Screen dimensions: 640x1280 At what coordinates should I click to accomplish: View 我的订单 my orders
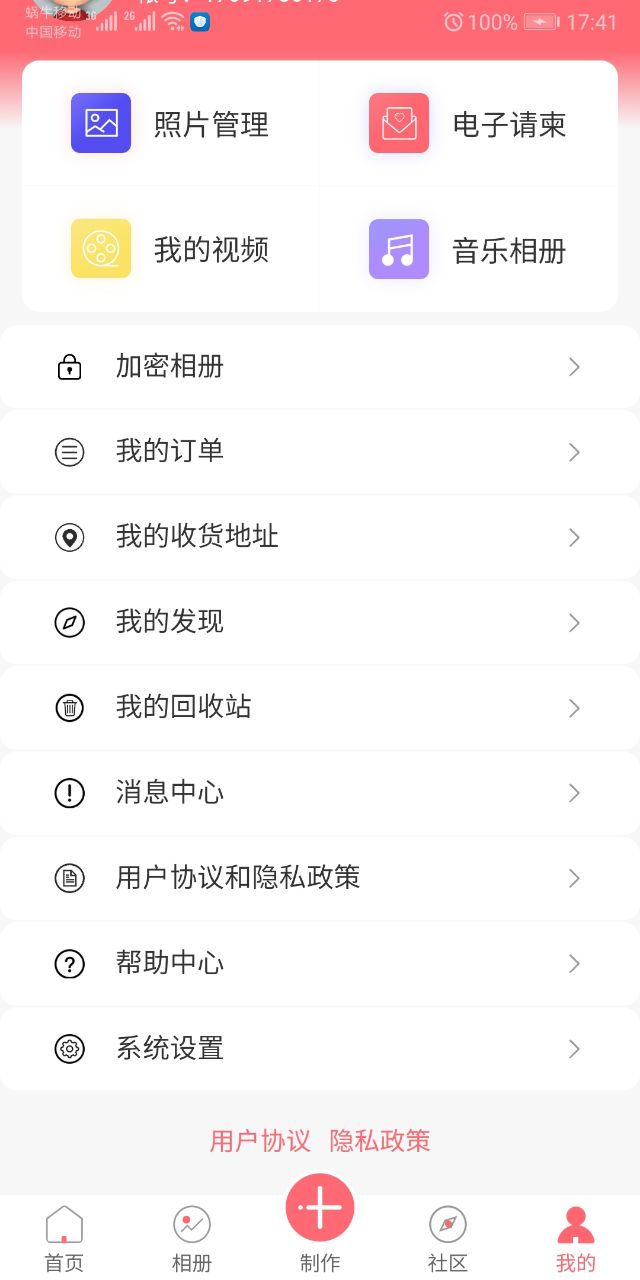[x=320, y=452]
